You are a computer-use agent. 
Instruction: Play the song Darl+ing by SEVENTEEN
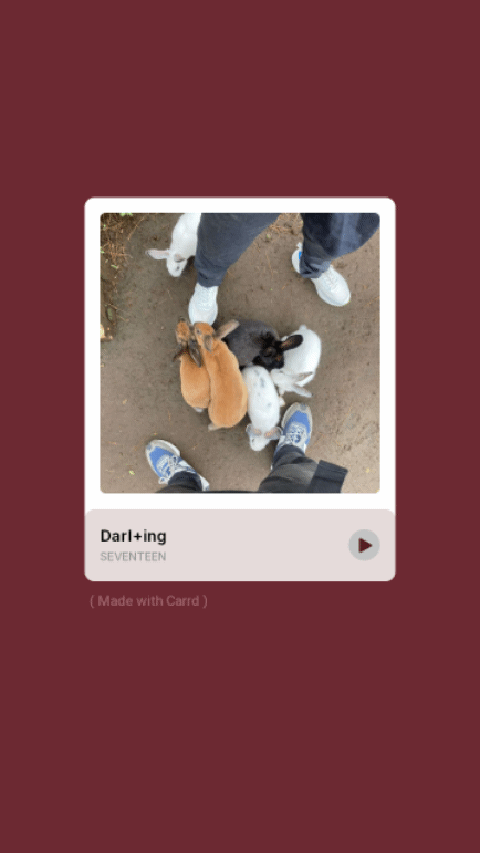pos(364,545)
